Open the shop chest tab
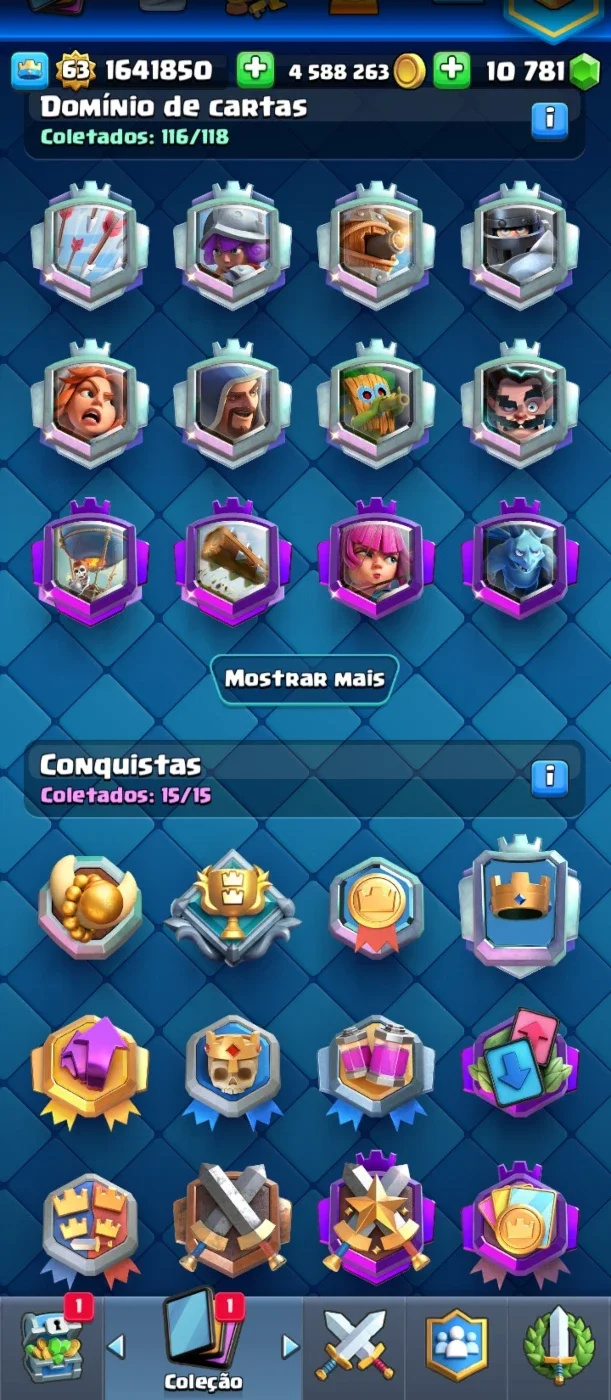Screen dimensions: 611x1400 point(52,1349)
